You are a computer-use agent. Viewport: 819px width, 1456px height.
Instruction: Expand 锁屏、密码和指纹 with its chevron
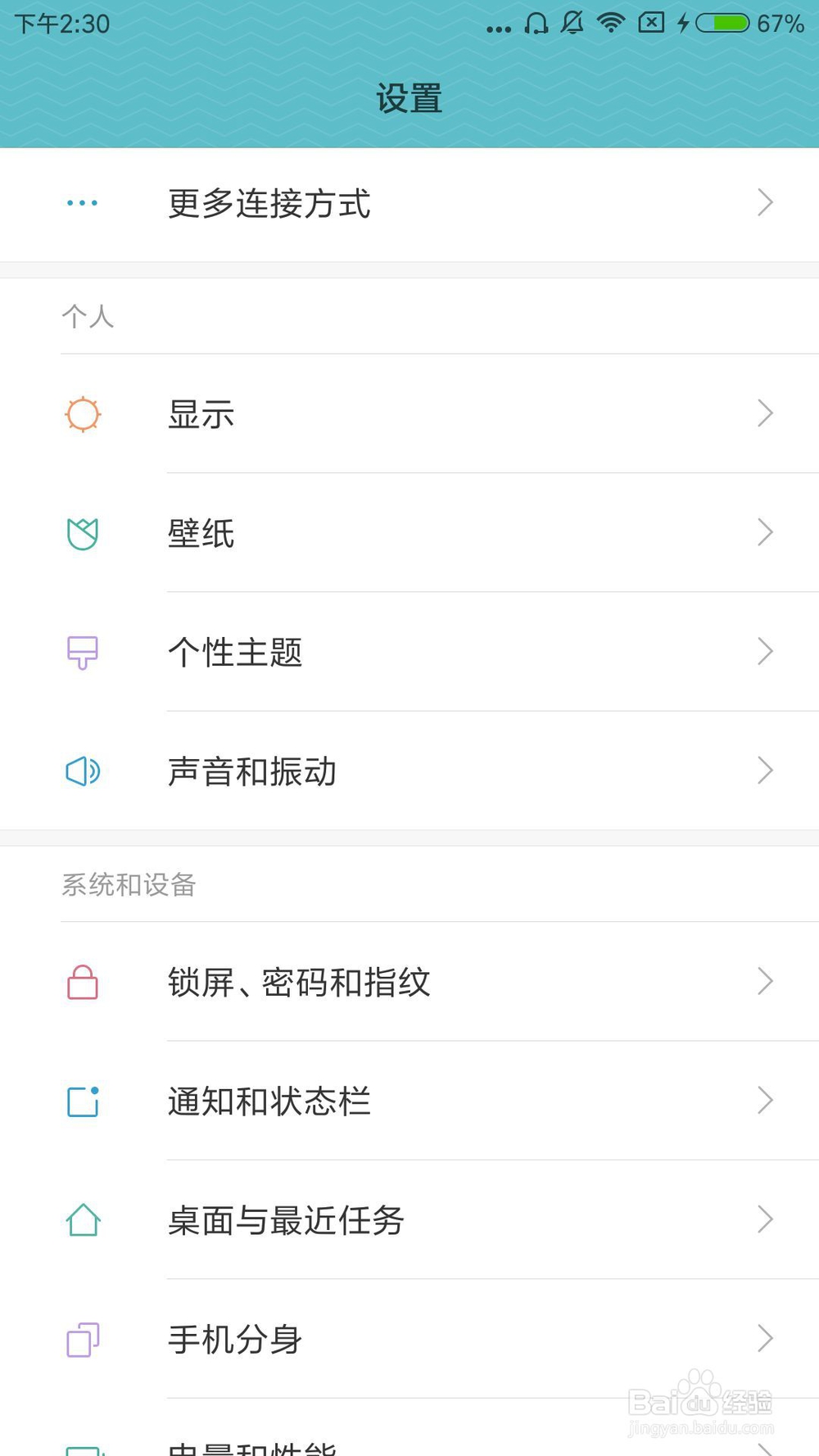762,983
